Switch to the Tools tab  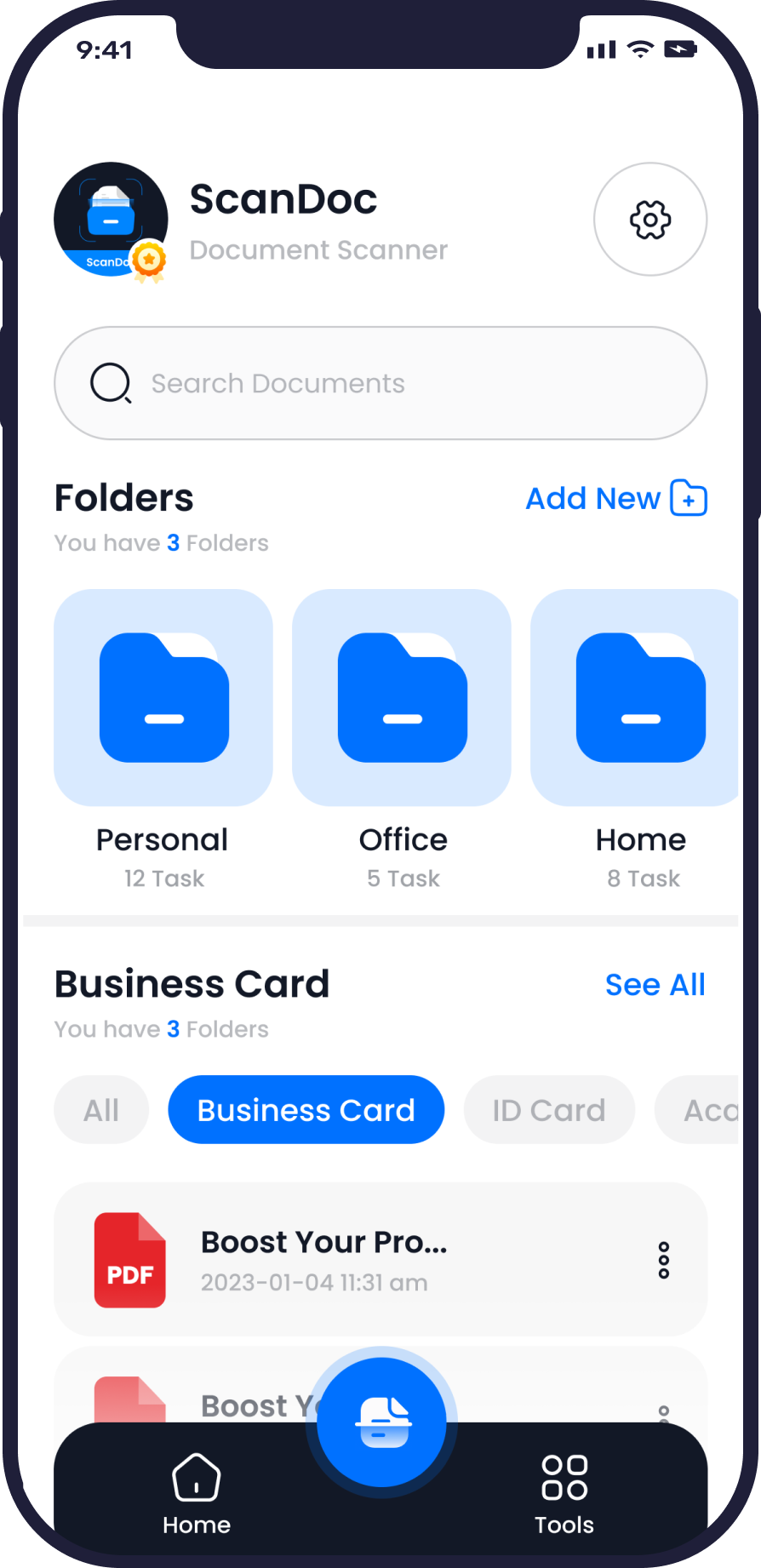coord(564,1494)
